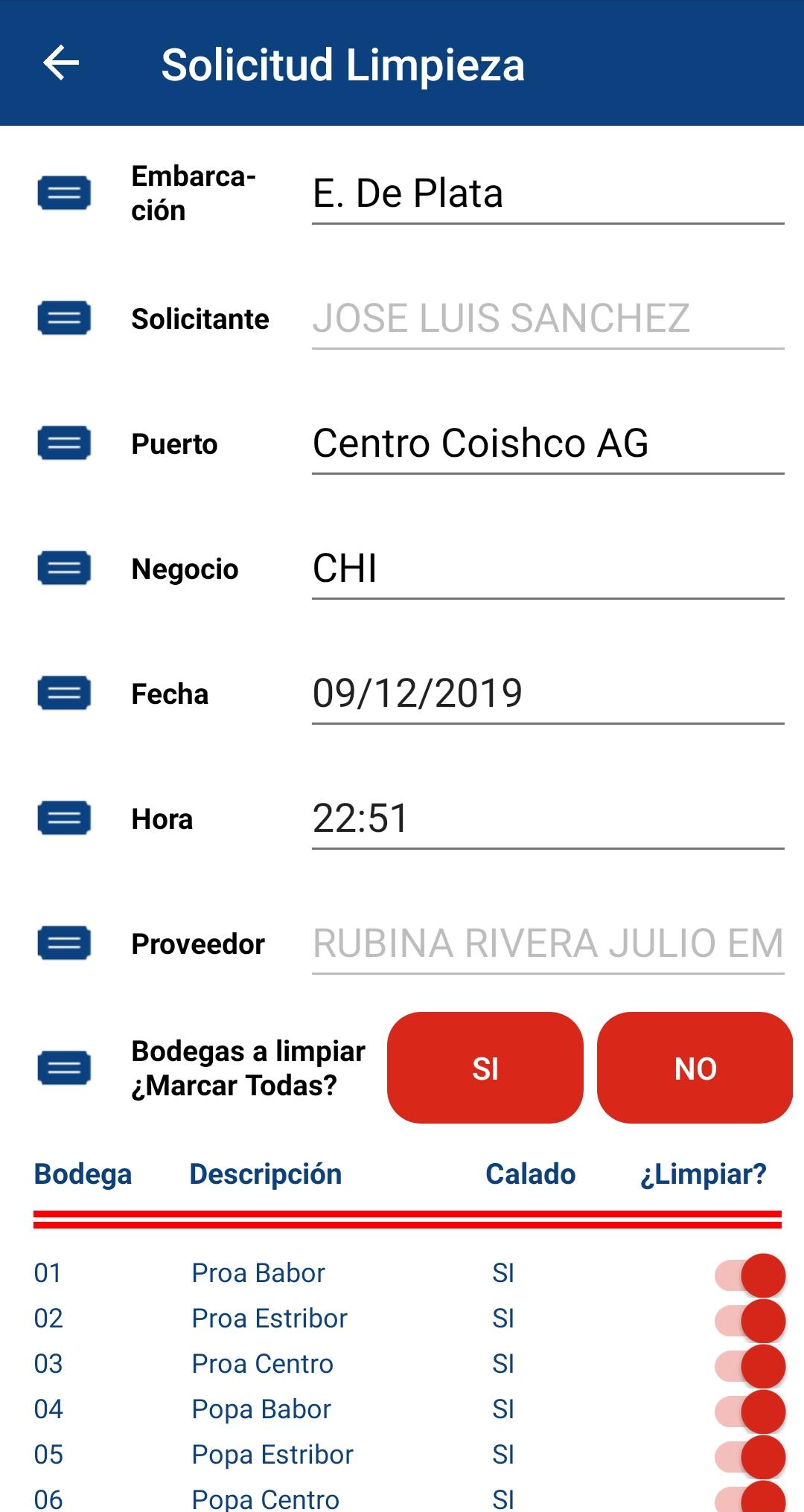This screenshot has height=1512, width=804.
Task: Toggle the Limpiar switch for Popa Estribor
Action: click(750, 1457)
